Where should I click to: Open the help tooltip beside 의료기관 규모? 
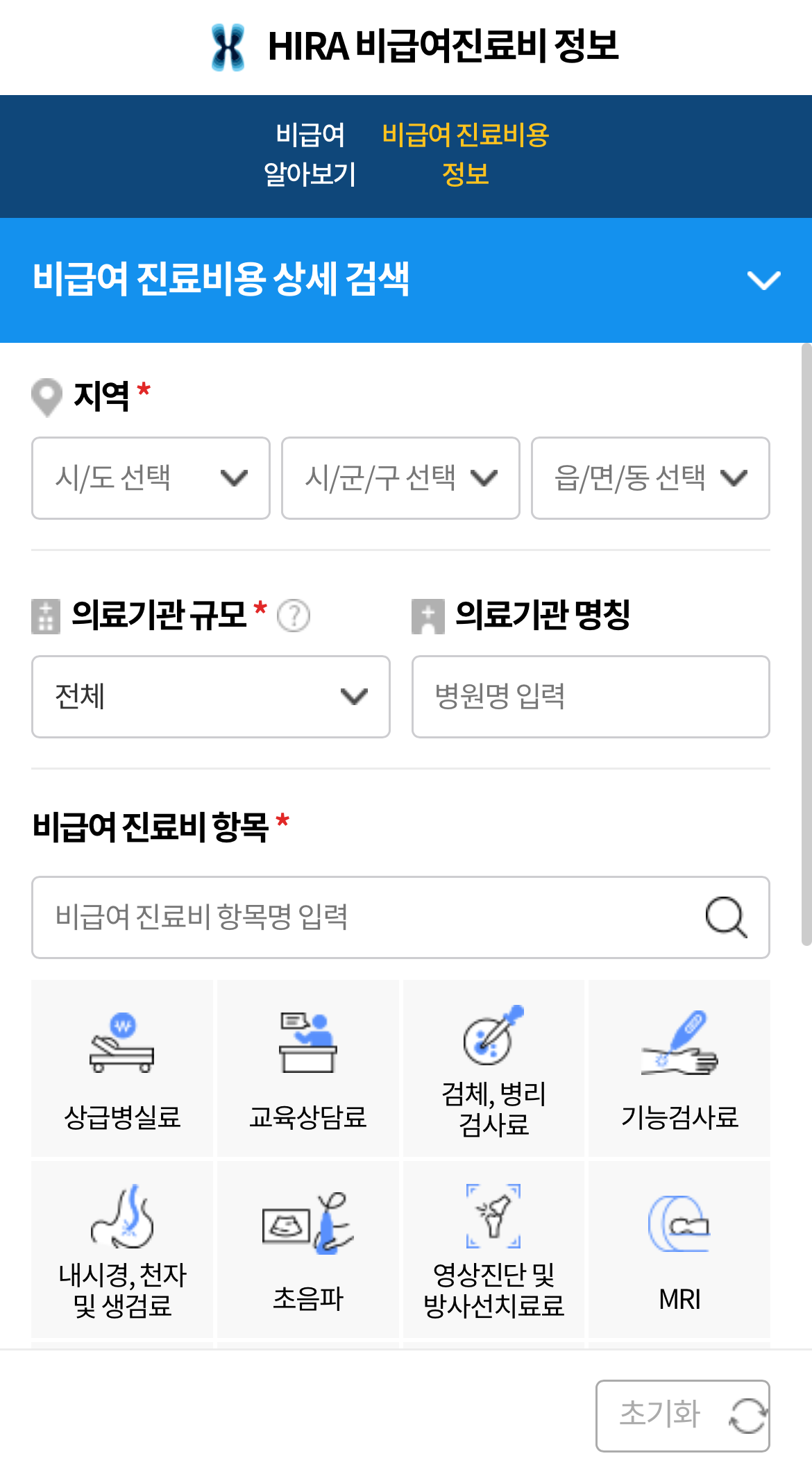point(294,615)
